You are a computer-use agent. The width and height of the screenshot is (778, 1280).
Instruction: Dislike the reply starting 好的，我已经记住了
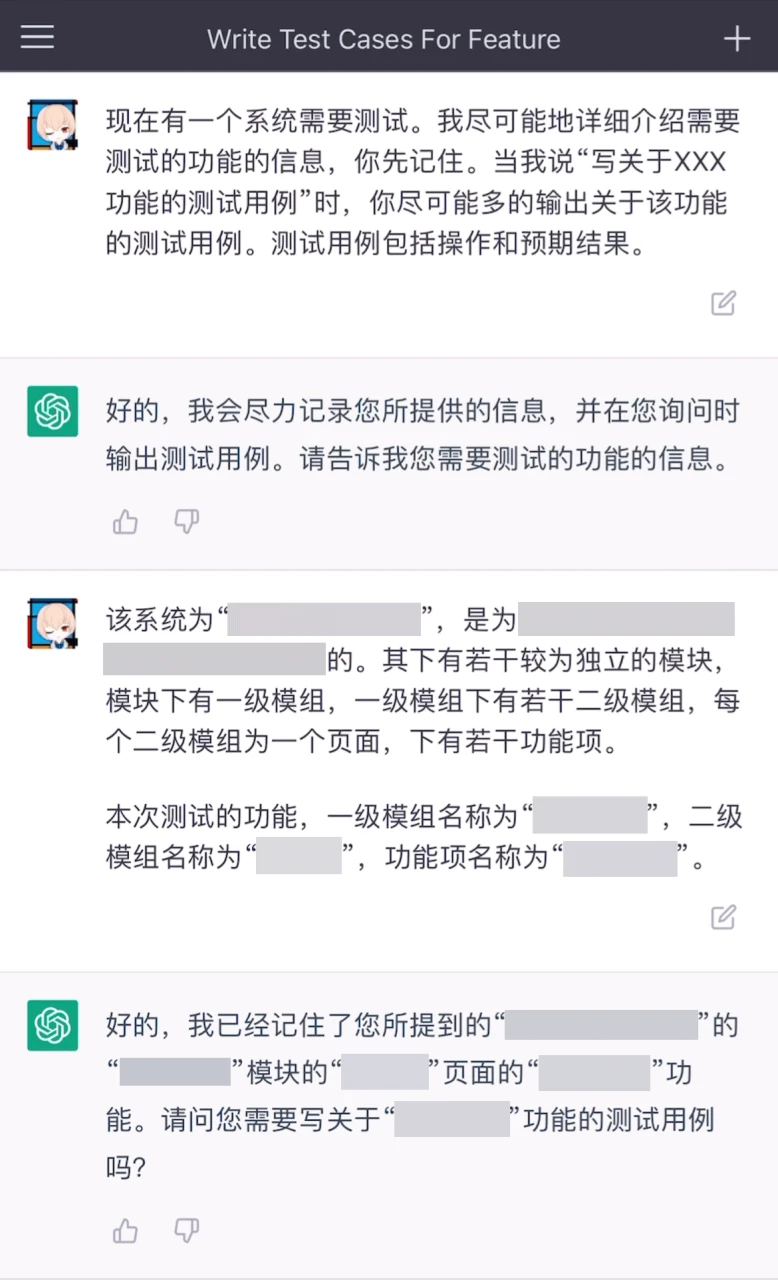[187, 1230]
